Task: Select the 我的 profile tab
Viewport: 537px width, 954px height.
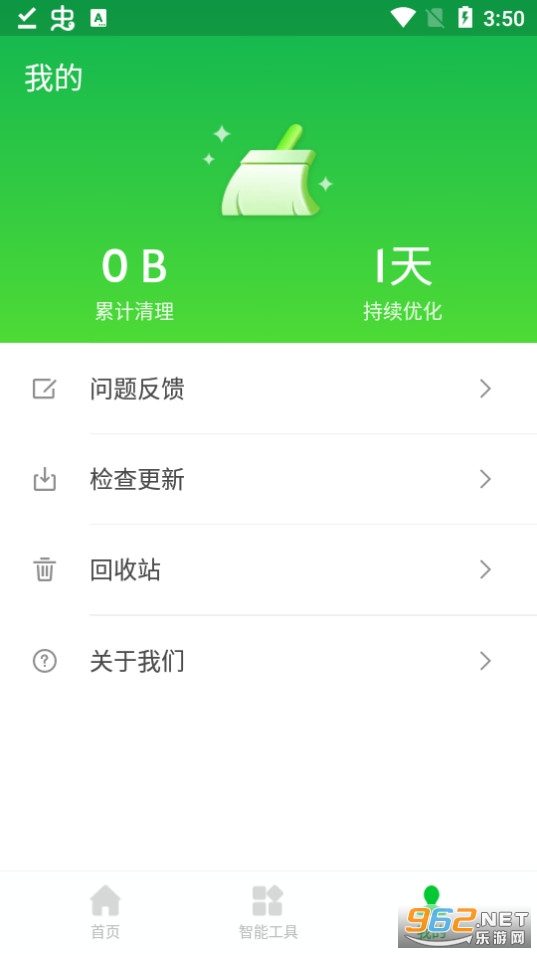Action: point(431,911)
